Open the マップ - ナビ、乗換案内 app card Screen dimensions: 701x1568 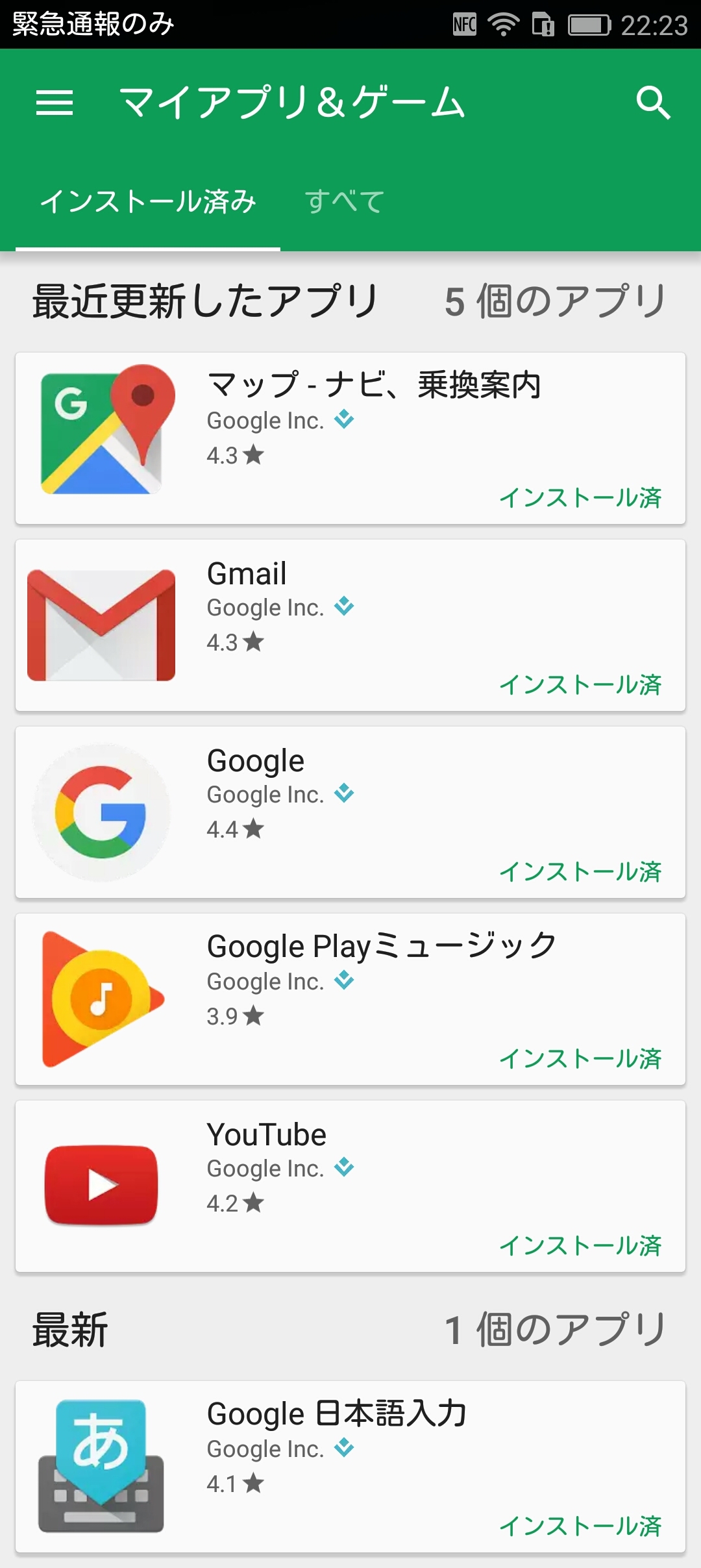tap(350, 438)
